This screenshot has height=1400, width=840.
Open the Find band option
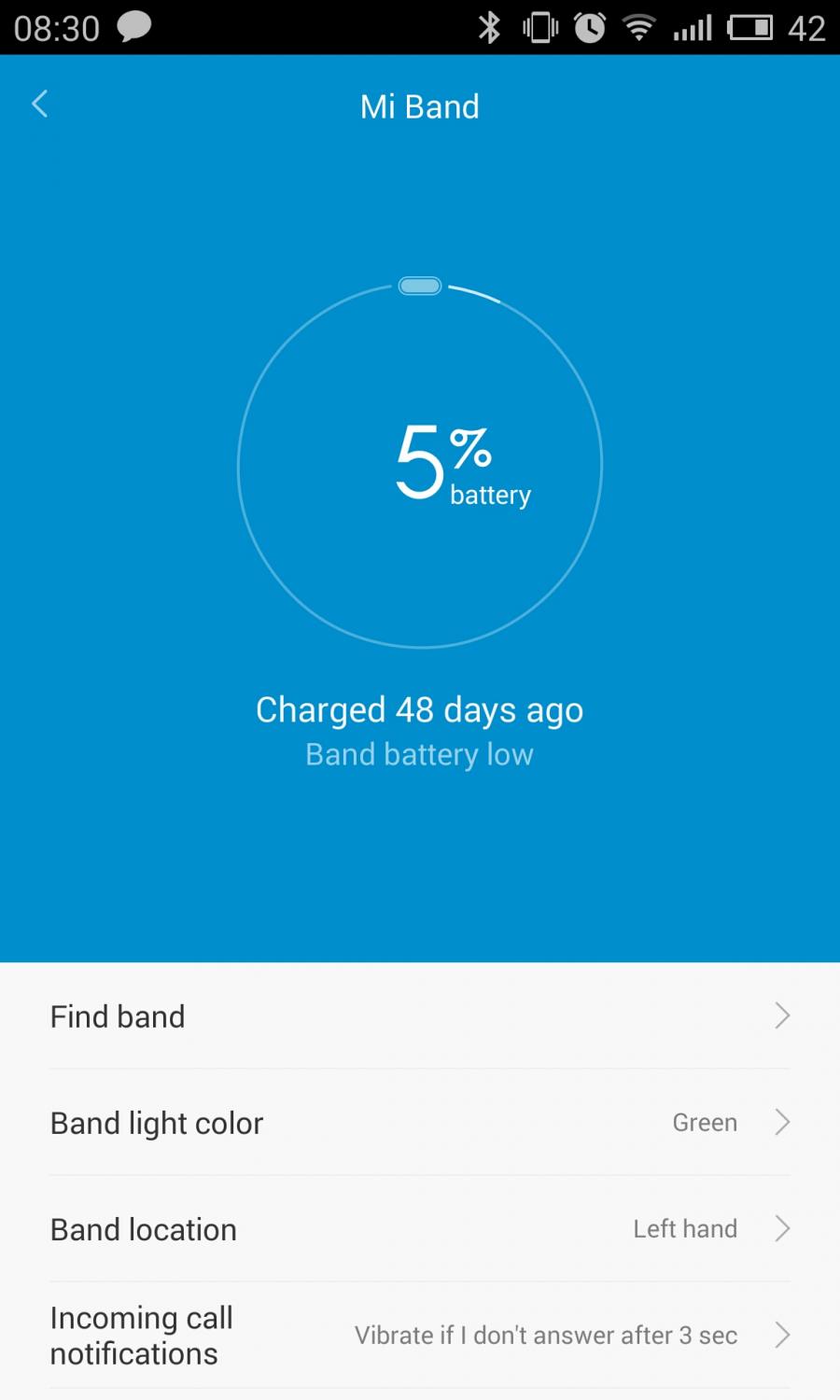pos(420,1015)
